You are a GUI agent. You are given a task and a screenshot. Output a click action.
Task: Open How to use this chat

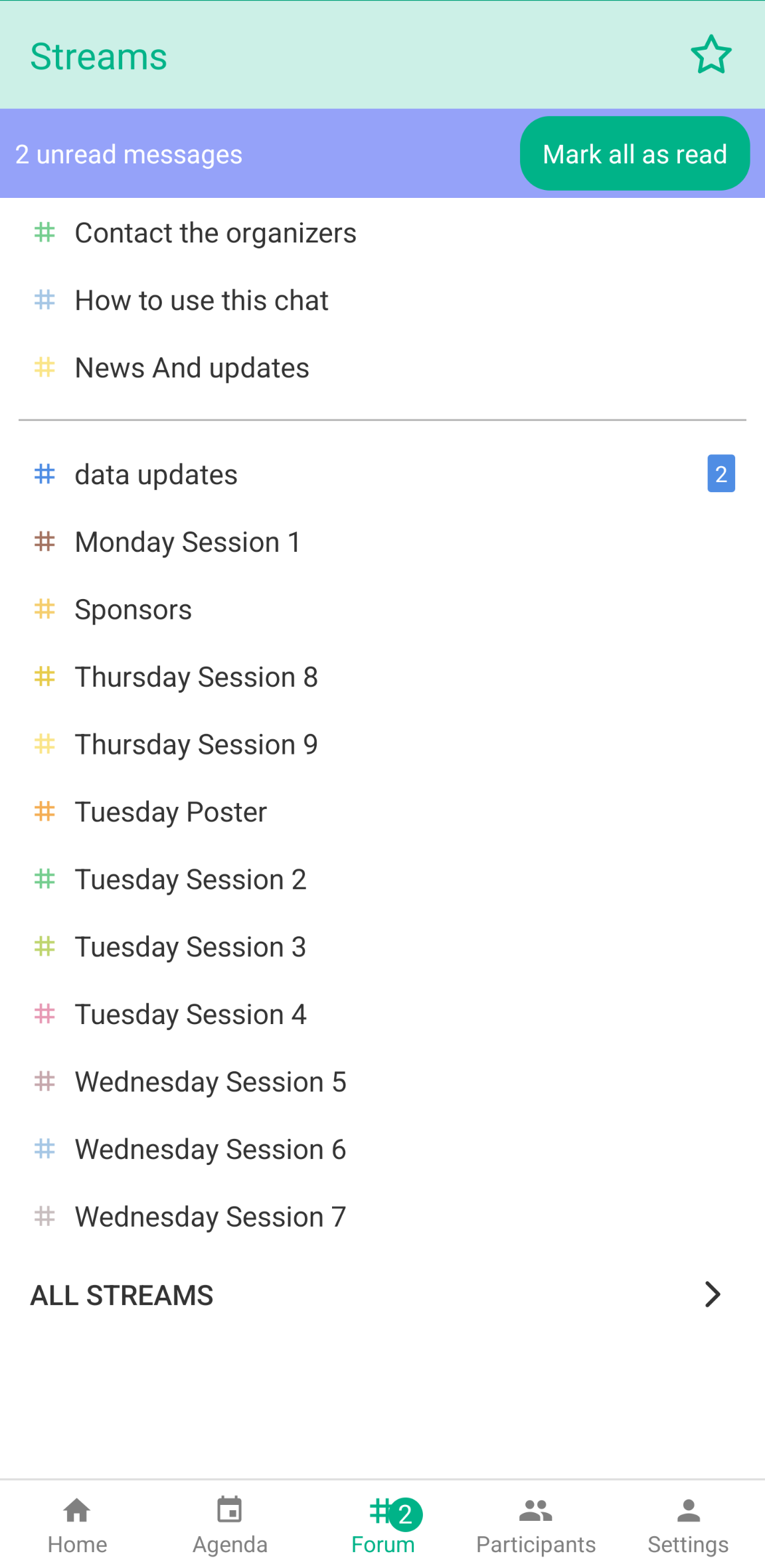point(201,300)
